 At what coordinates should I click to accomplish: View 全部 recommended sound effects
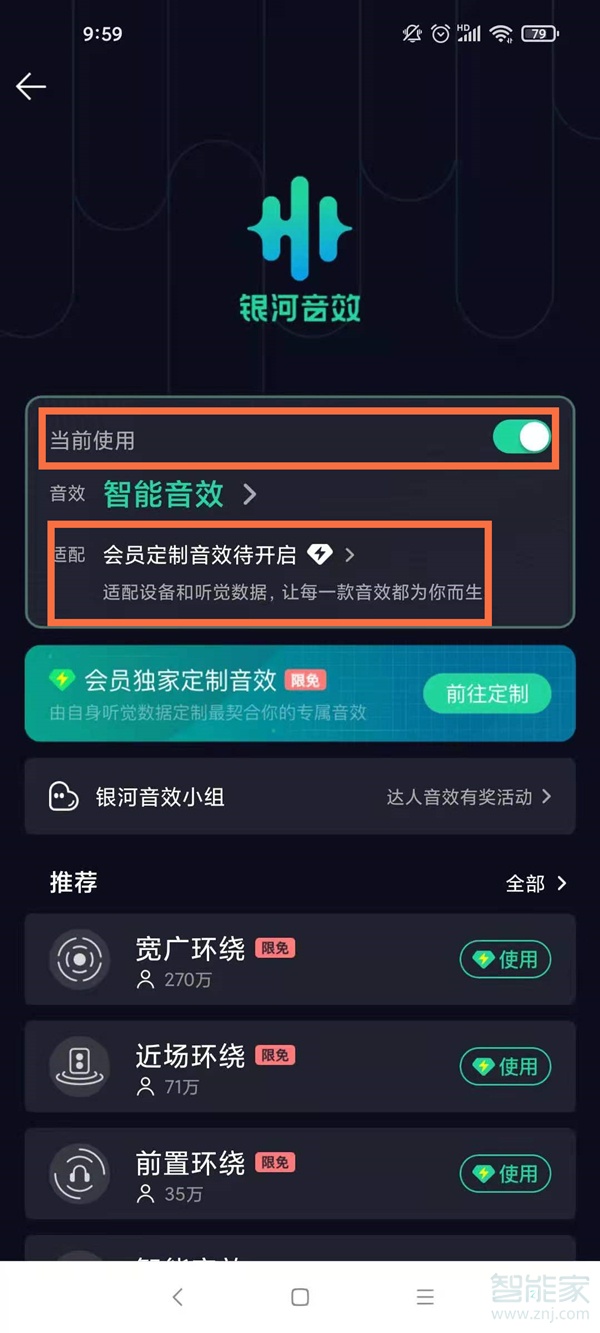[x=537, y=883]
